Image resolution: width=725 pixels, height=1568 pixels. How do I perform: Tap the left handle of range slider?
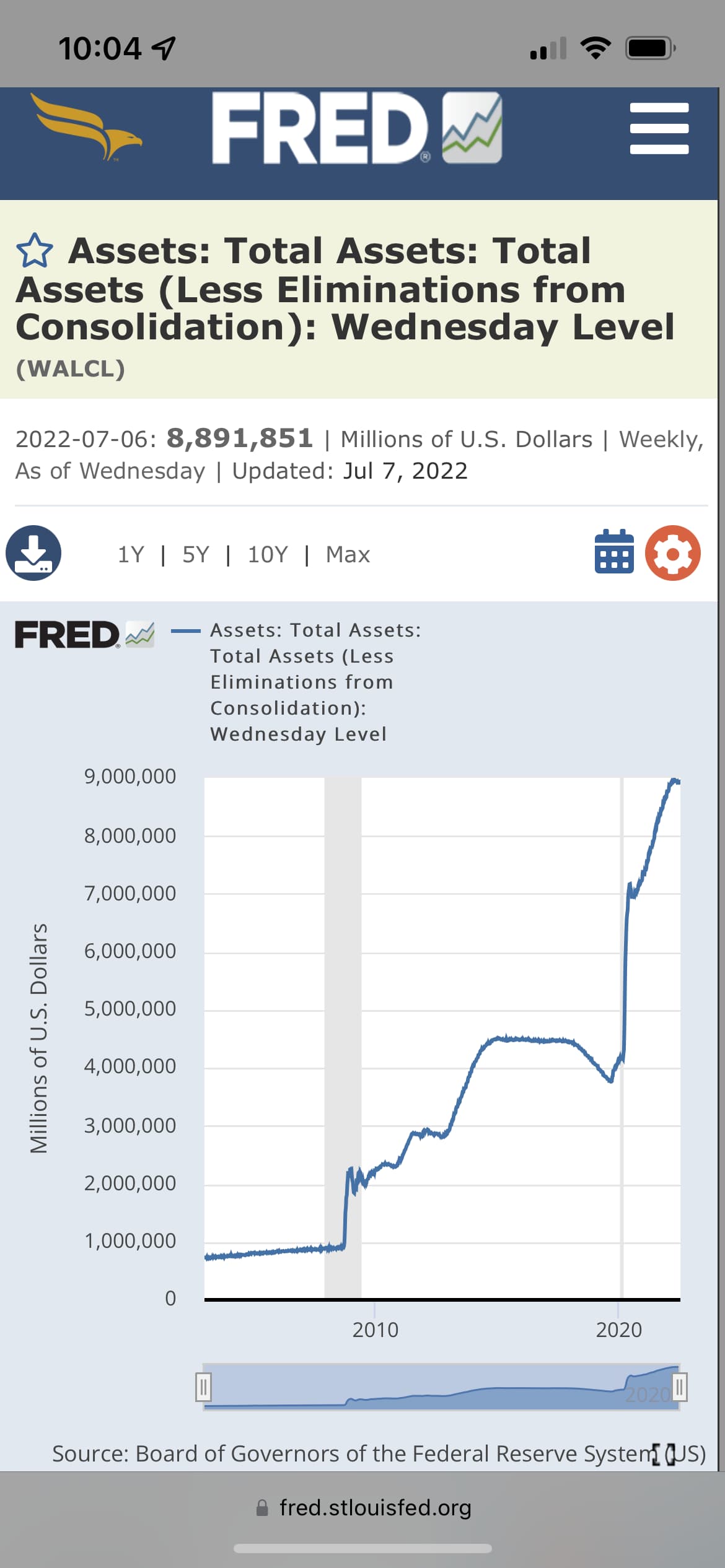[203, 1387]
